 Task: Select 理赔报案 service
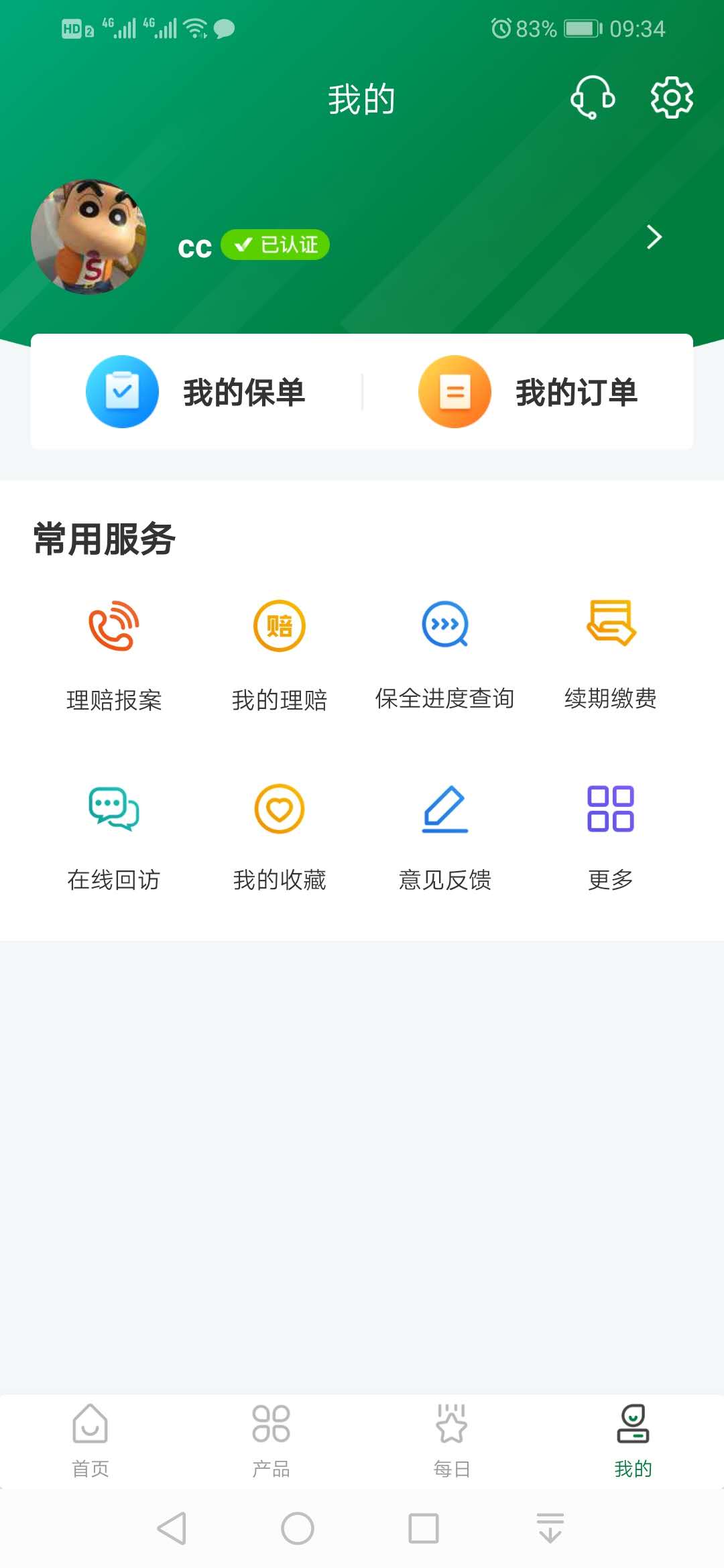(114, 653)
